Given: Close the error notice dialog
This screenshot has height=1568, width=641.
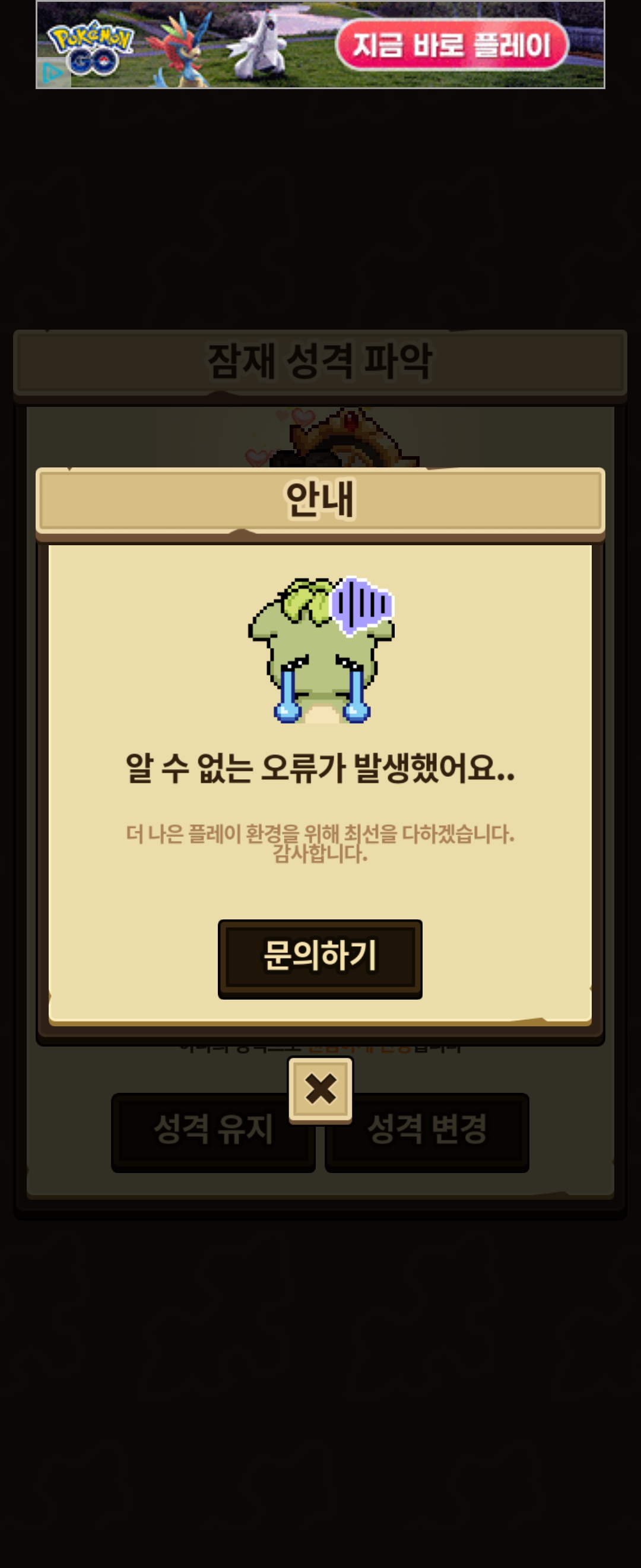Looking at the screenshot, I should tap(320, 1089).
